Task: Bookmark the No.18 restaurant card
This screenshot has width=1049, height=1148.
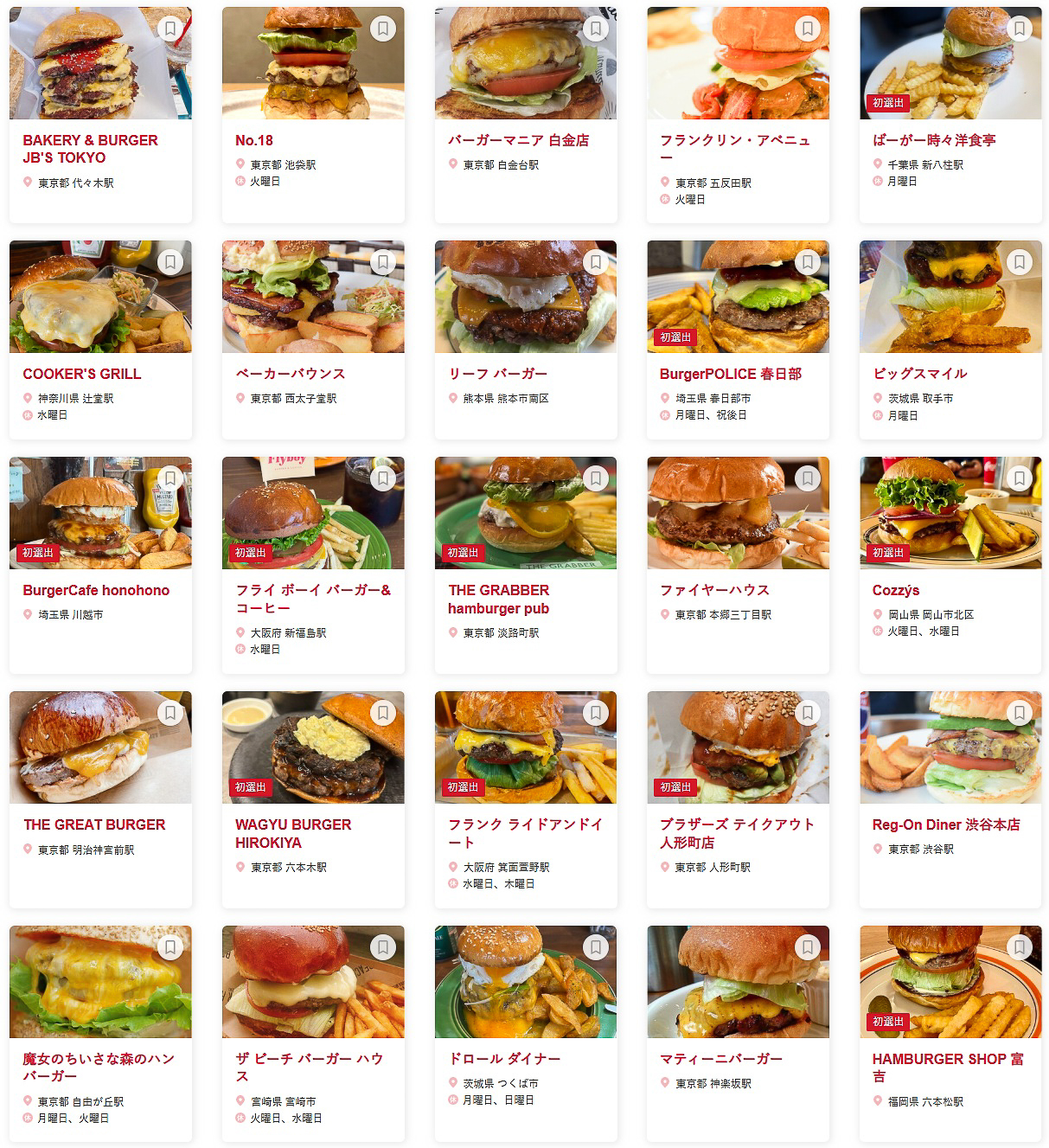Action: [x=381, y=28]
